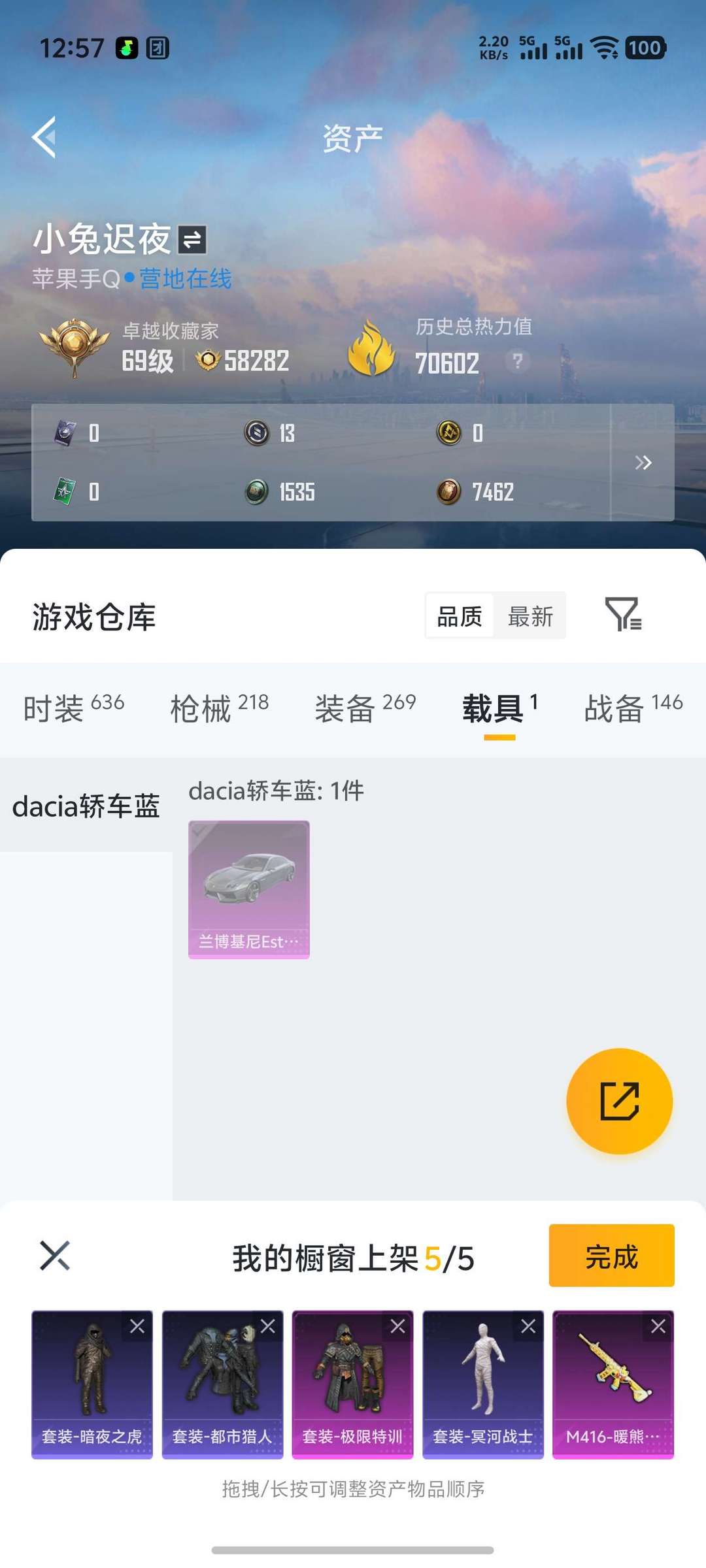Open the 历史总热力值 question mark help
This screenshot has height=1568, width=706.
(518, 361)
